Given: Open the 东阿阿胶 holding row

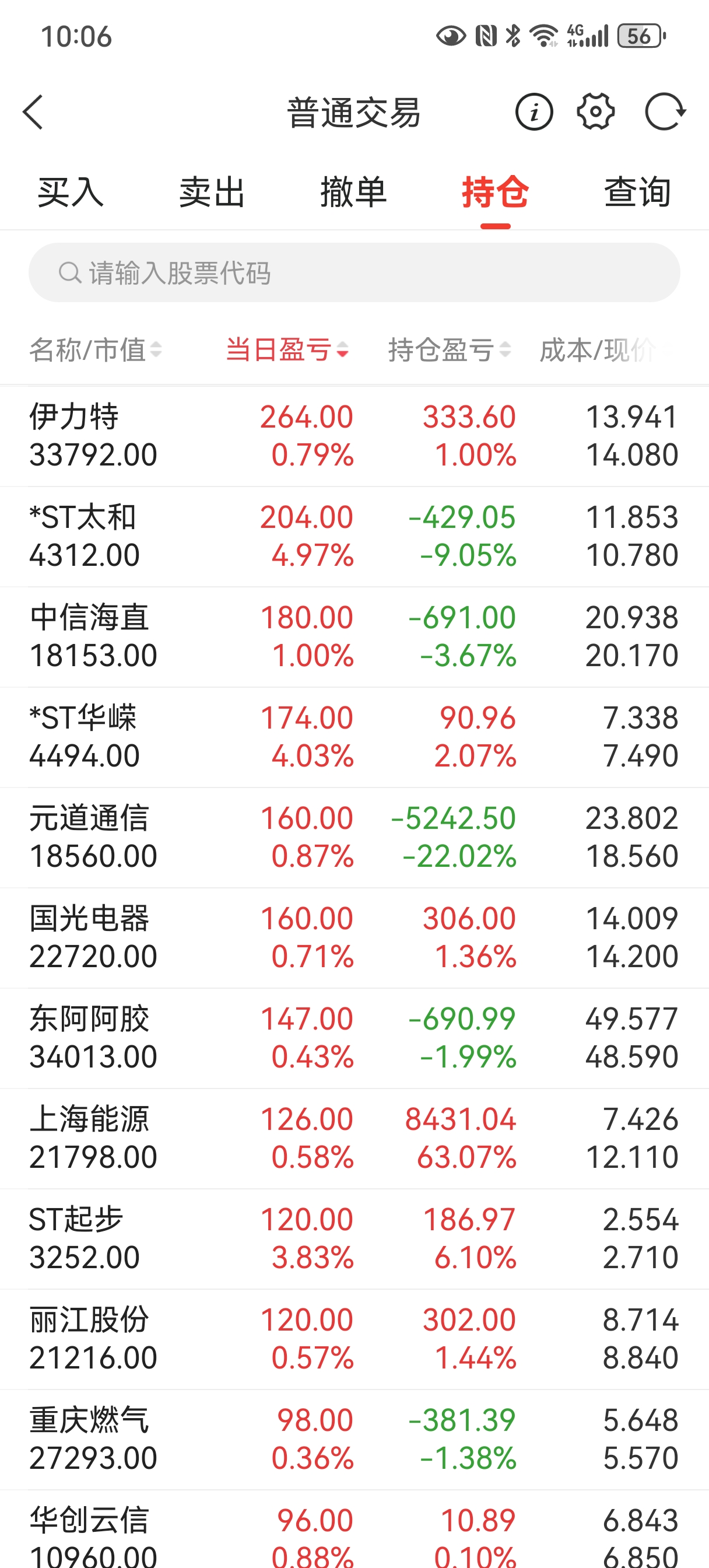Looking at the screenshot, I should click(x=354, y=1038).
